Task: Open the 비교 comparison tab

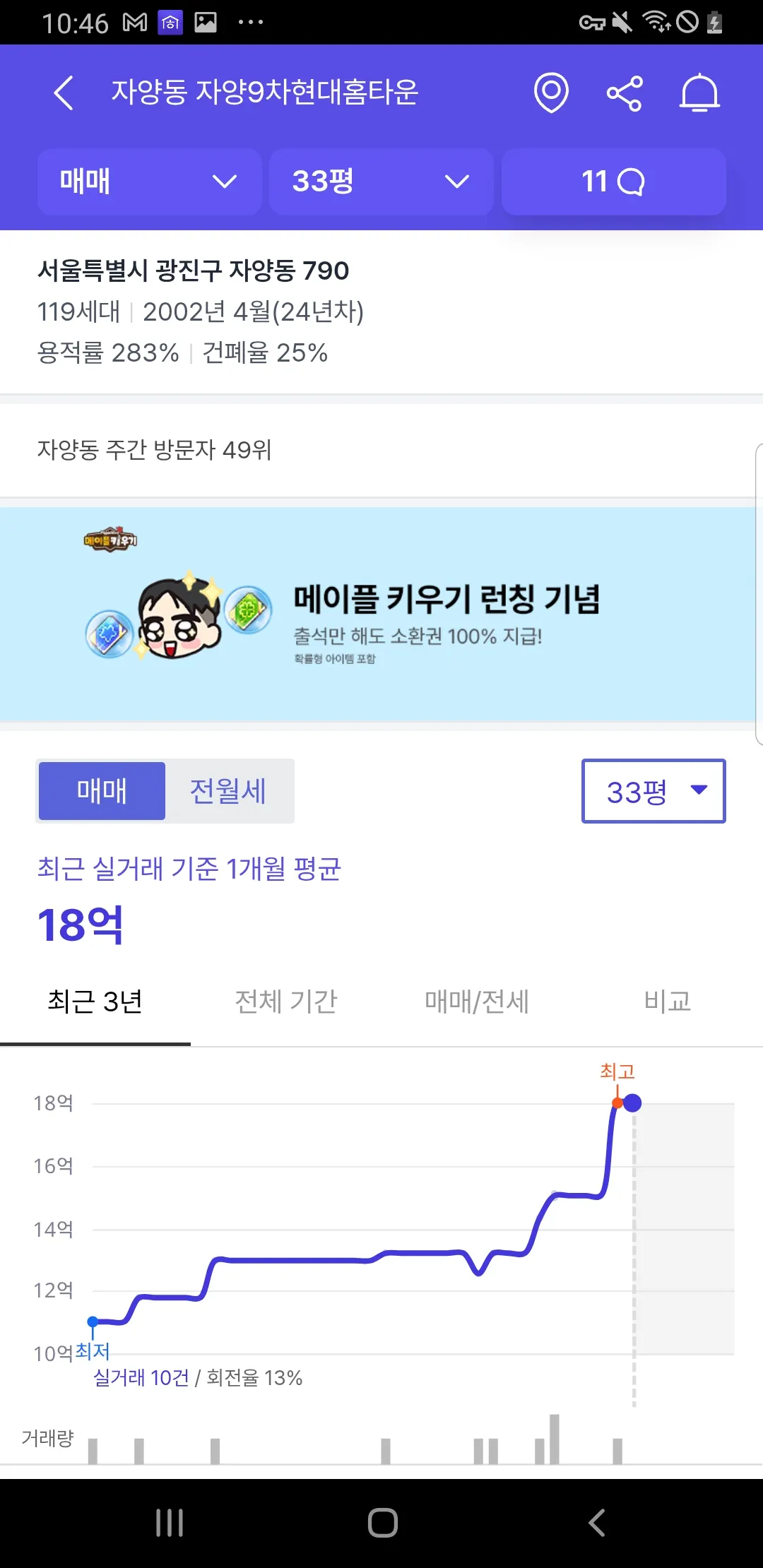Action: [667, 1001]
